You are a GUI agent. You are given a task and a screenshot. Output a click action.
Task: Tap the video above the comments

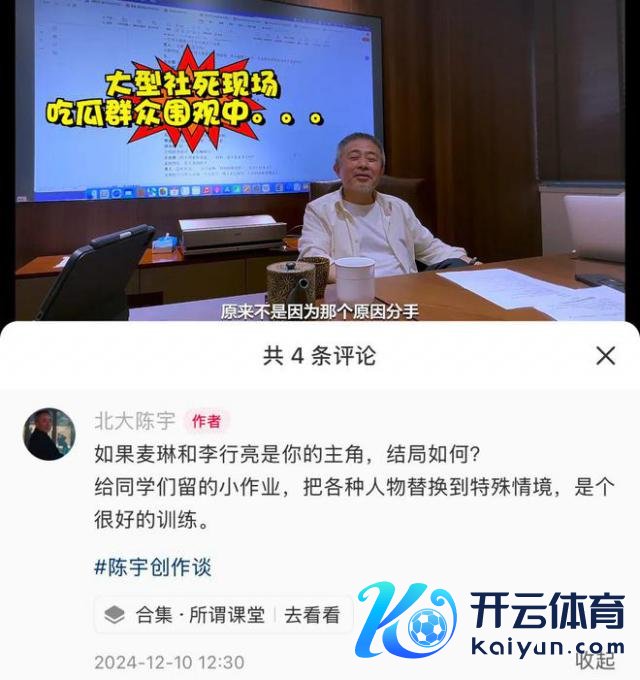pyautogui.click(x=320, y=160)
